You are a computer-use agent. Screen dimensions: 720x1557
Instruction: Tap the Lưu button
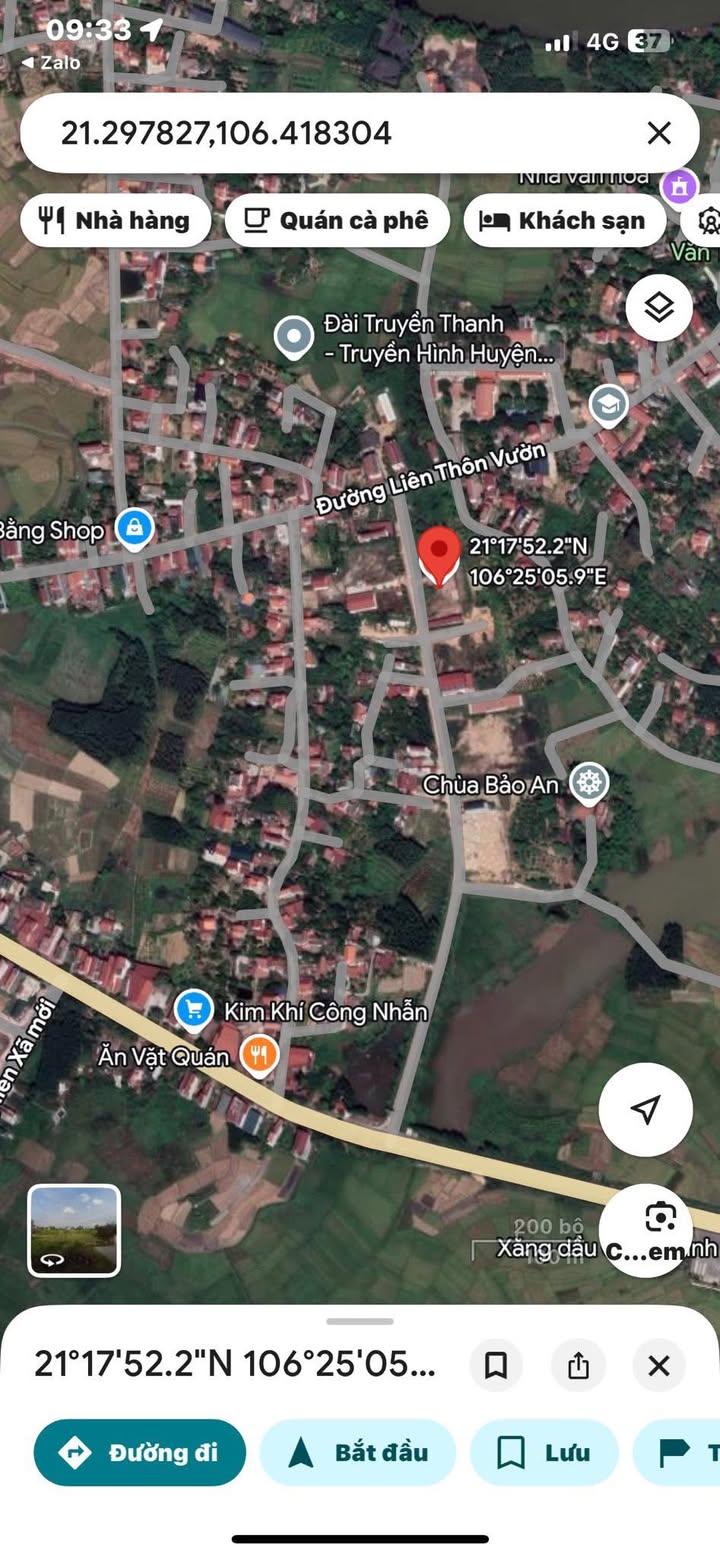544,1452
